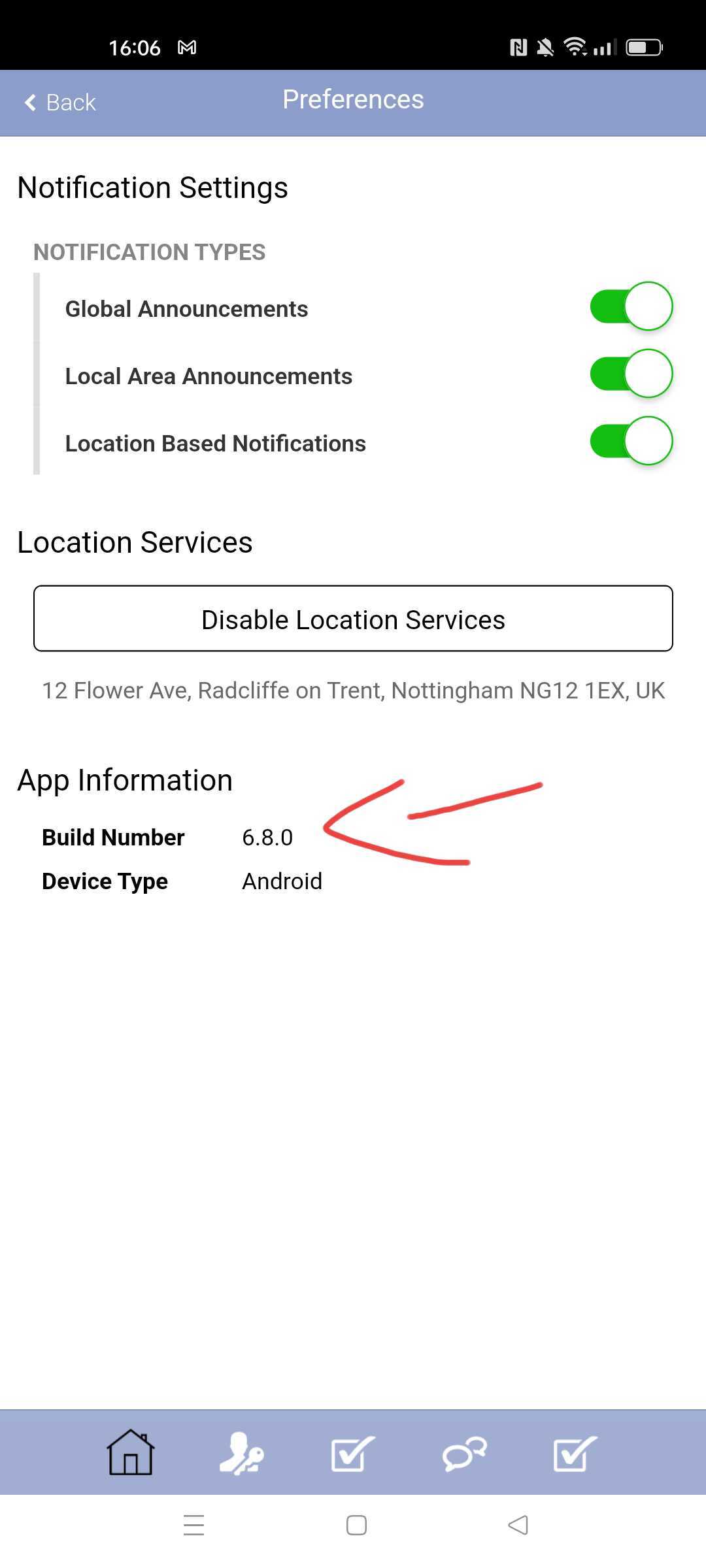
Task: Open the person-with-key tab
Action: 241,1453
